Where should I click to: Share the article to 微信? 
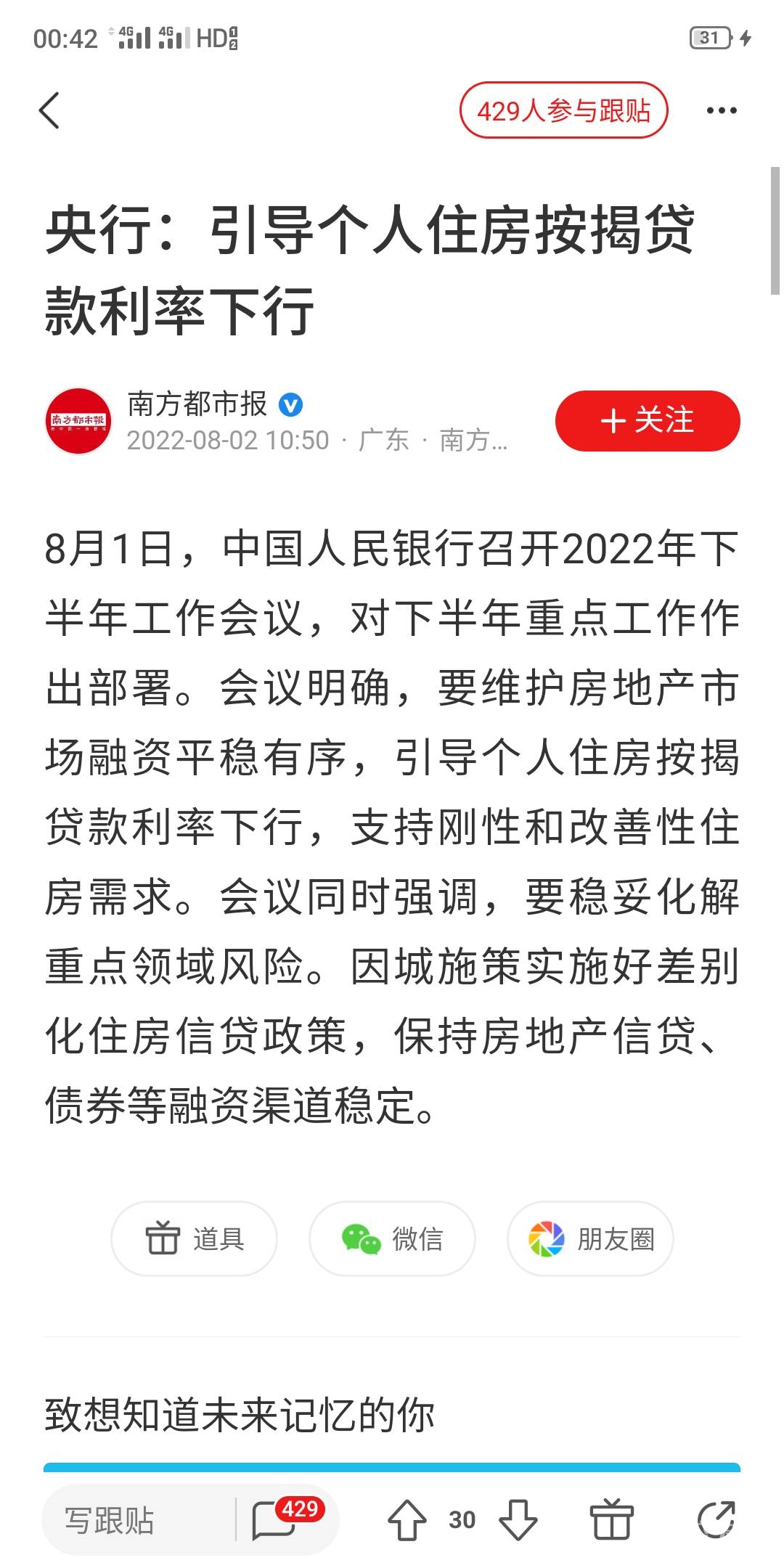click(x=392, y=1238)
